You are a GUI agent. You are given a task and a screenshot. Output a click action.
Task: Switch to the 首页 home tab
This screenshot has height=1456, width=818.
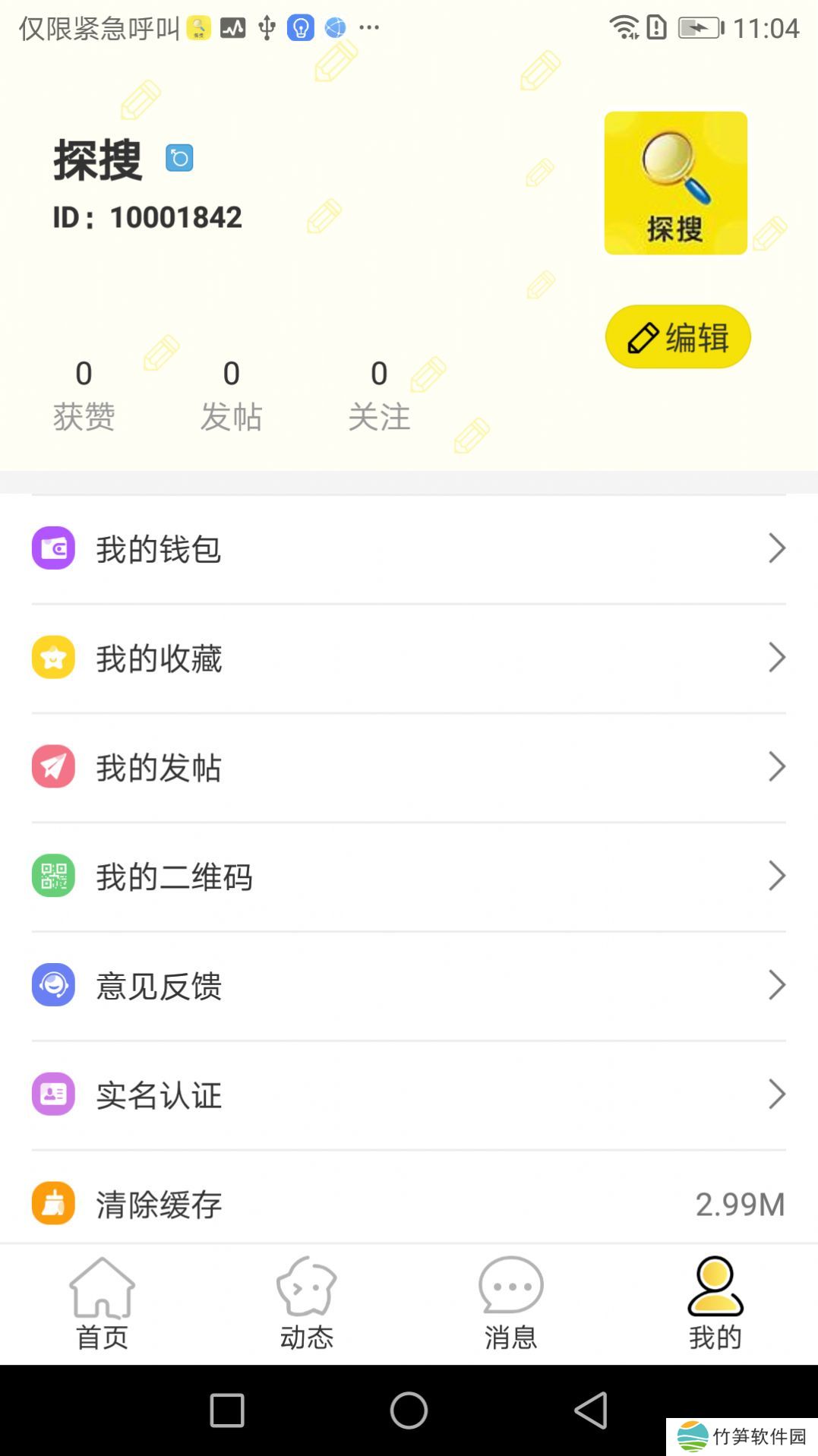pyautogui.click(x=102, y=1303)
